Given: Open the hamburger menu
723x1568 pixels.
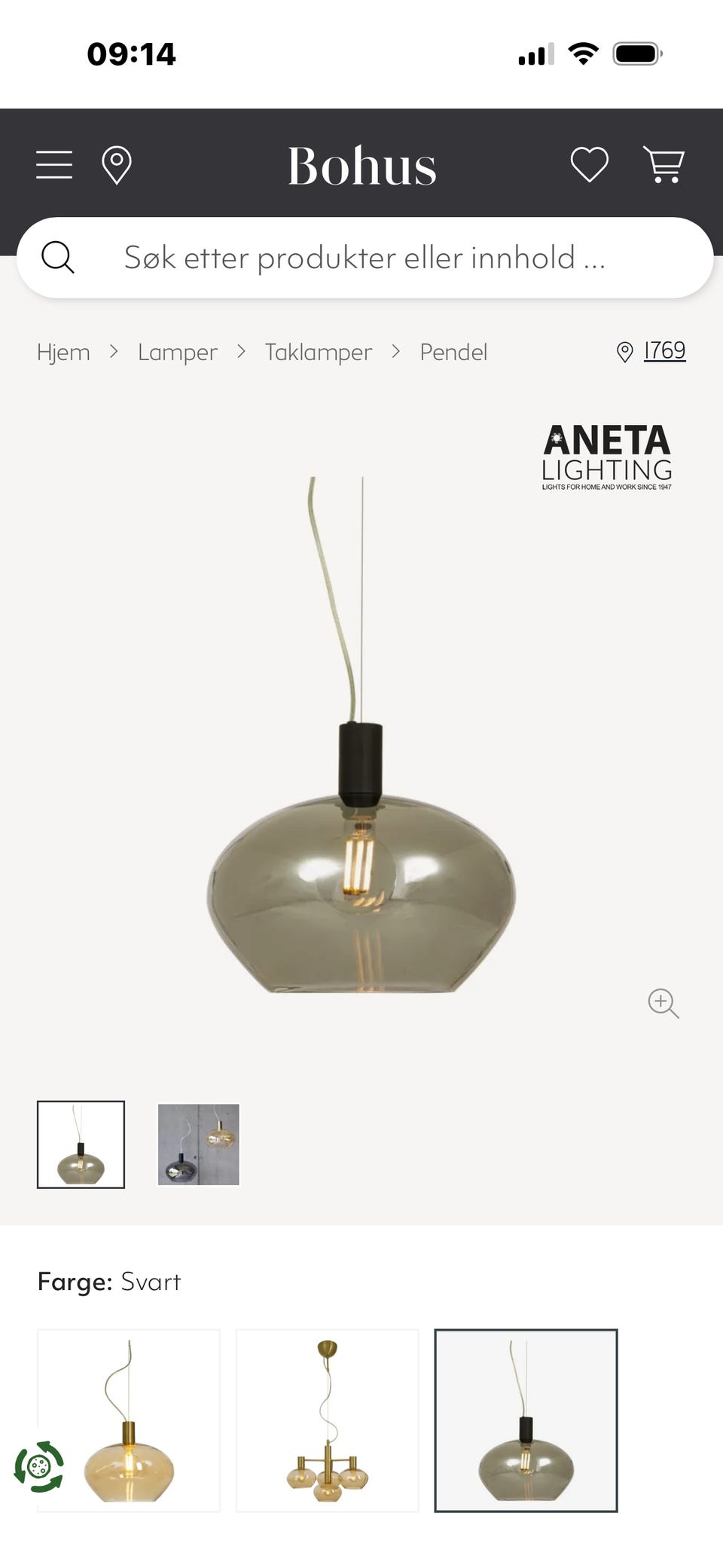Looking at the screenshot, I should (x=54, y=165).
